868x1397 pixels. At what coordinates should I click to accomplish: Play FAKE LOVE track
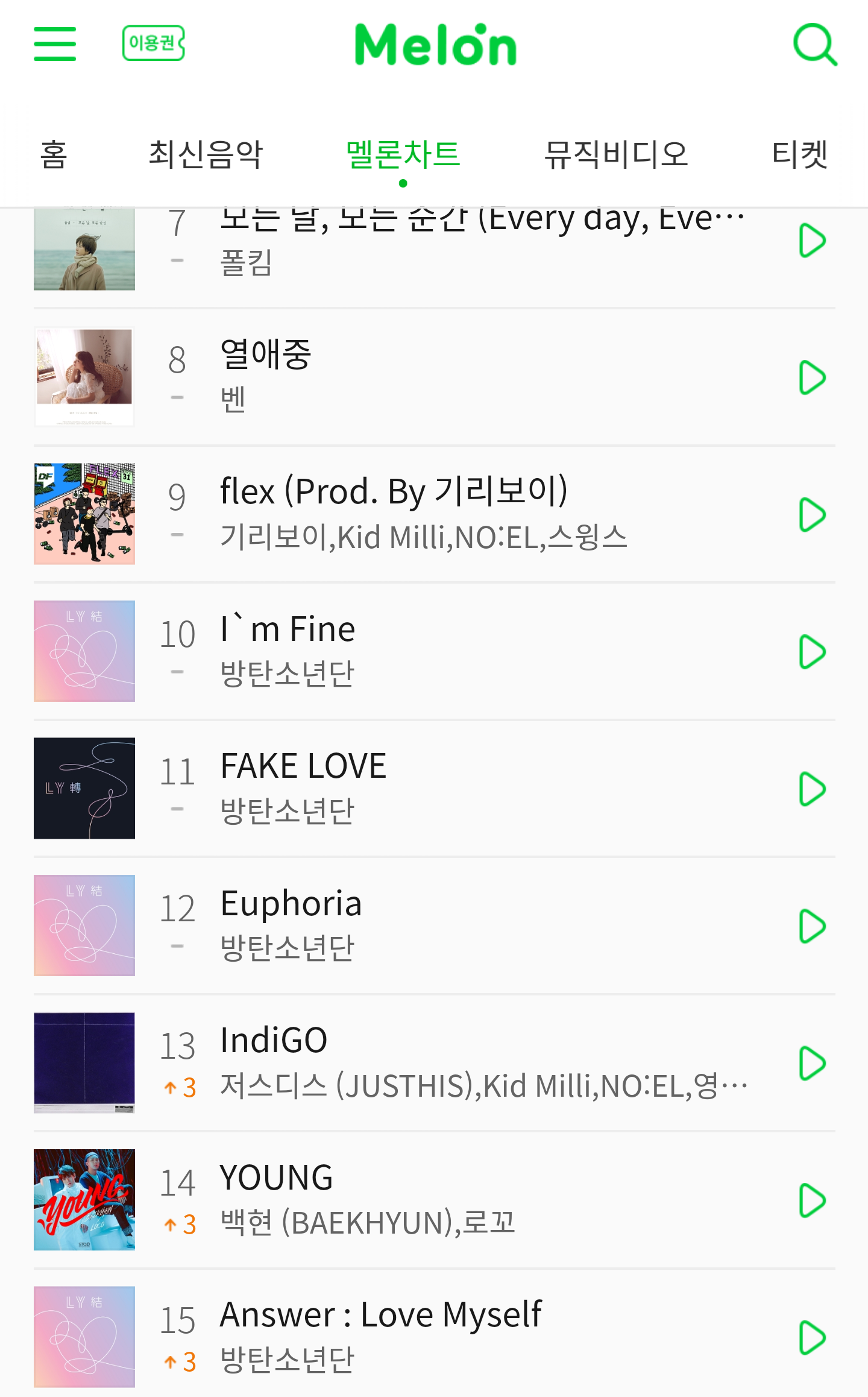coord(811,789)
